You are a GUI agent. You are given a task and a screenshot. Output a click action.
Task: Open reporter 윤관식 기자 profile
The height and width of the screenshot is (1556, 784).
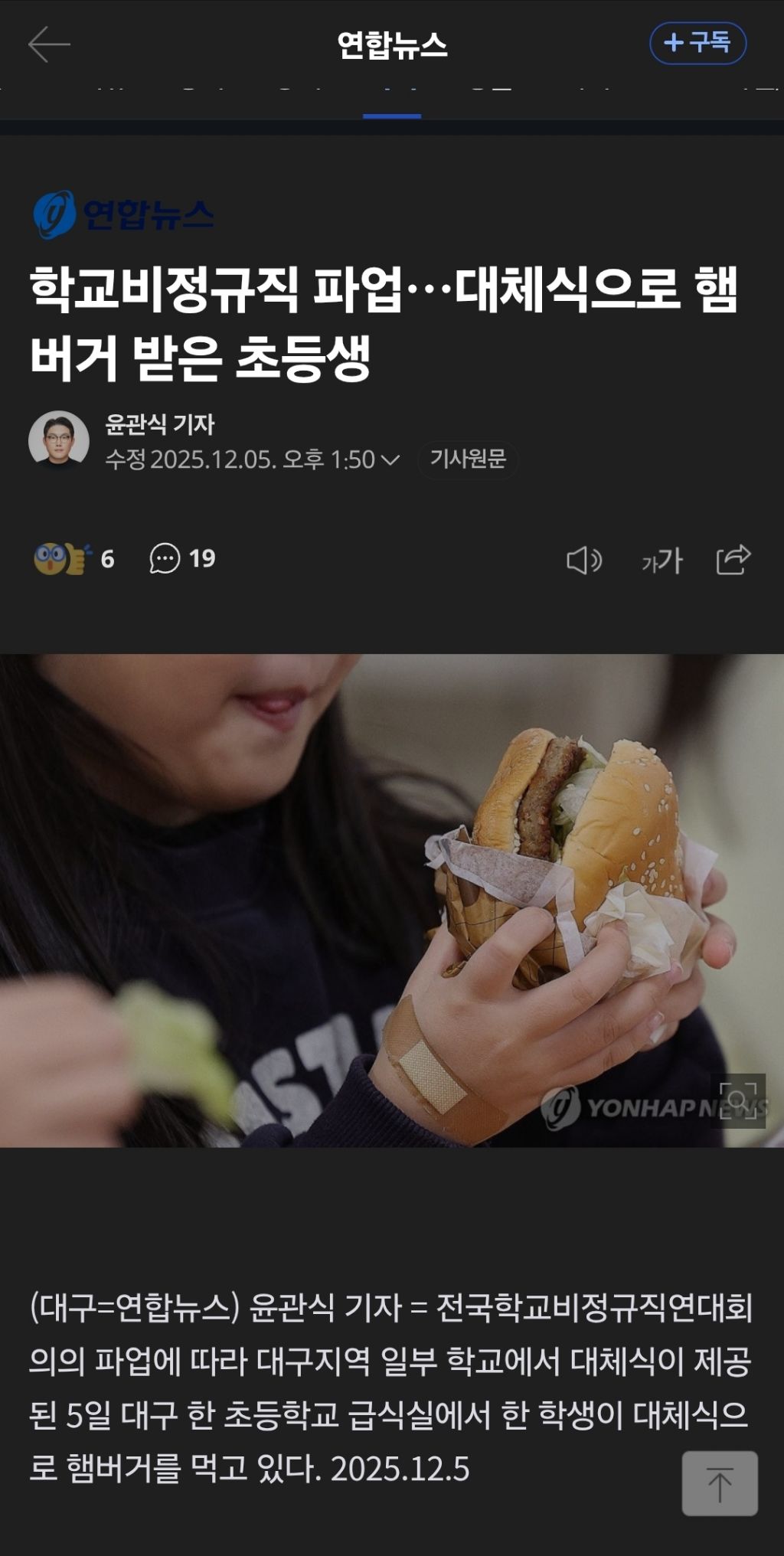click(160, 424)
